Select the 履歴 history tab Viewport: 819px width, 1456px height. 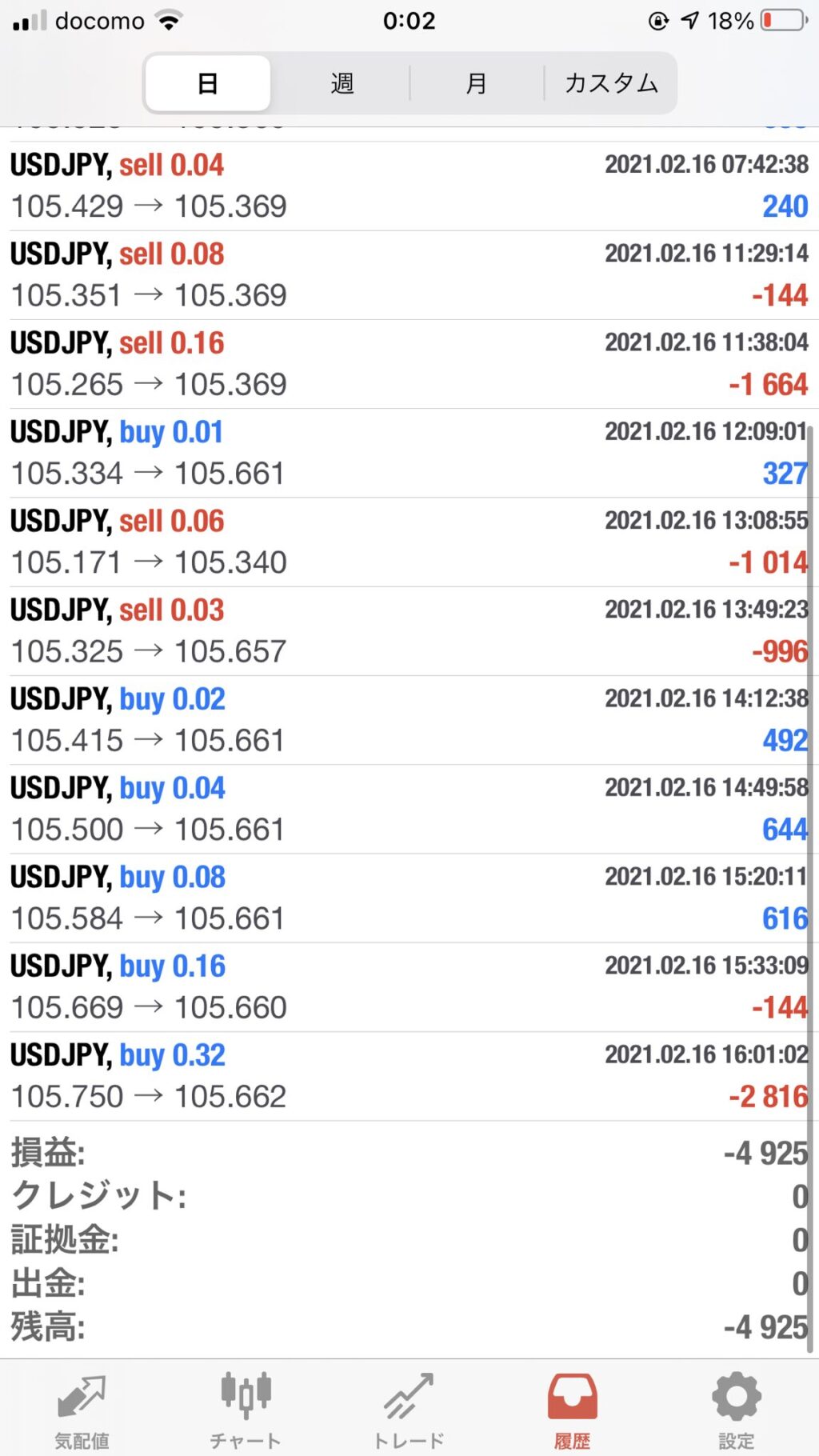(x=573, y=1410)
